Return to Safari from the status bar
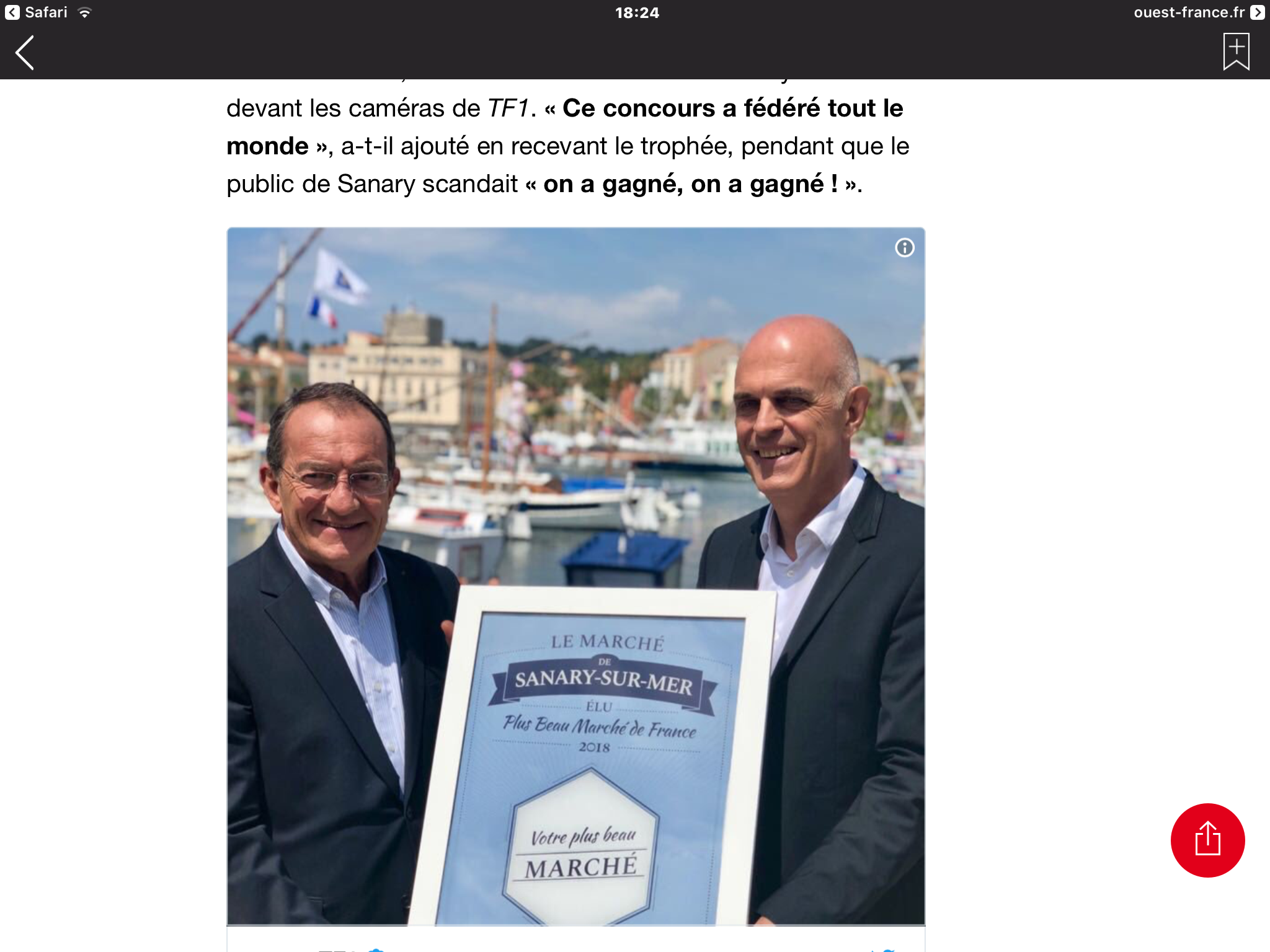The height and width of the screenshot is (952, 1270). click(37, 12)
